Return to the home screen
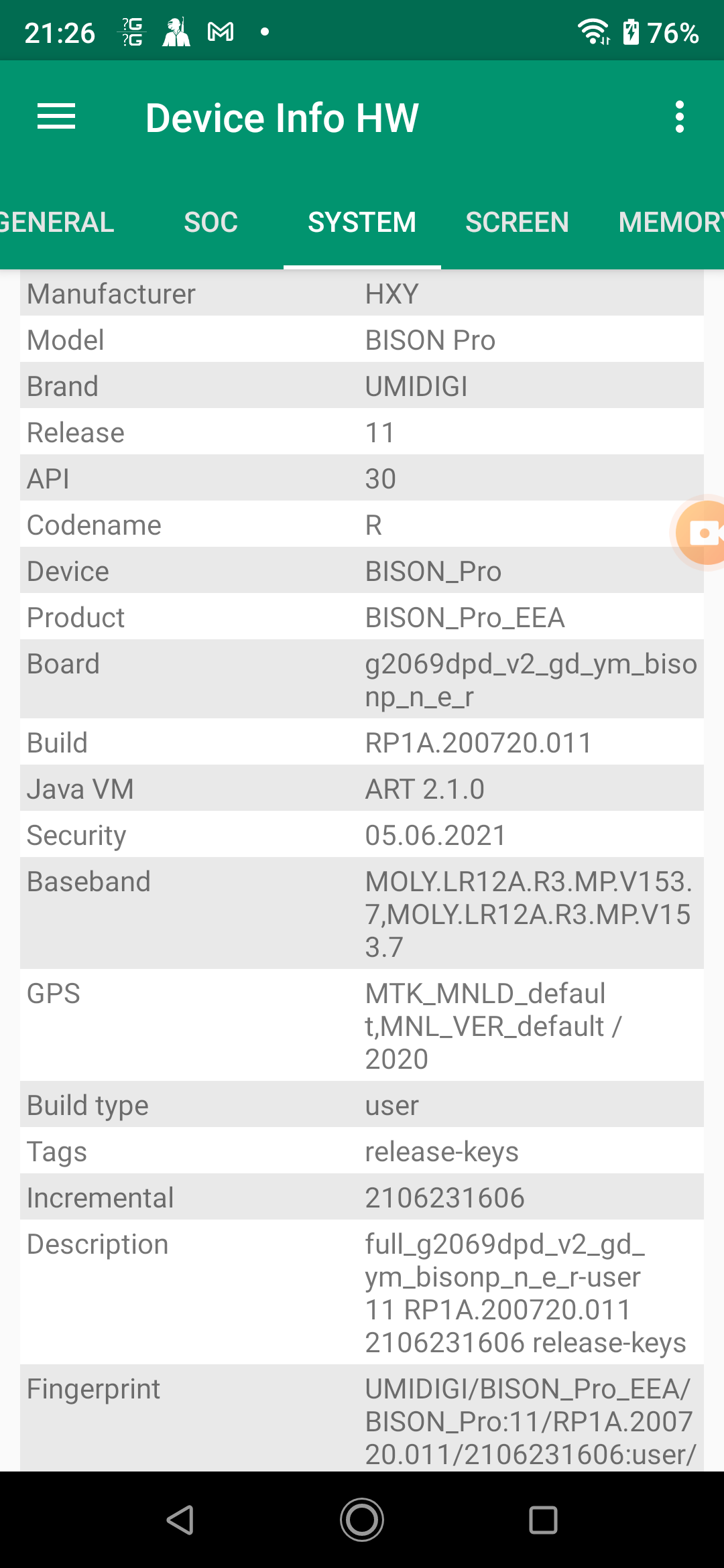This screenshot has height=1568, width=724. pos(362,1520)
